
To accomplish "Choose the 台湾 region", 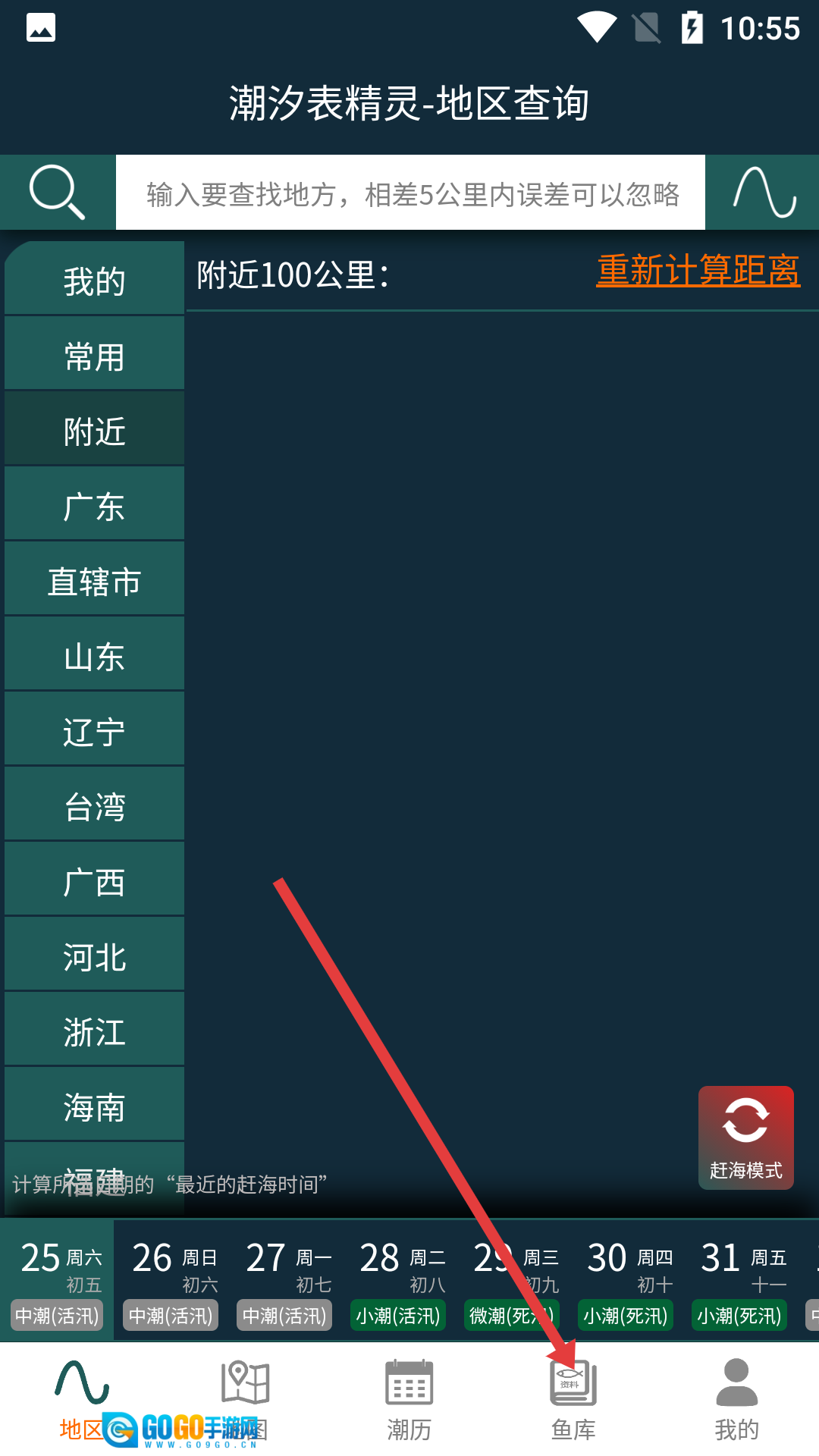I will [94, 805].
